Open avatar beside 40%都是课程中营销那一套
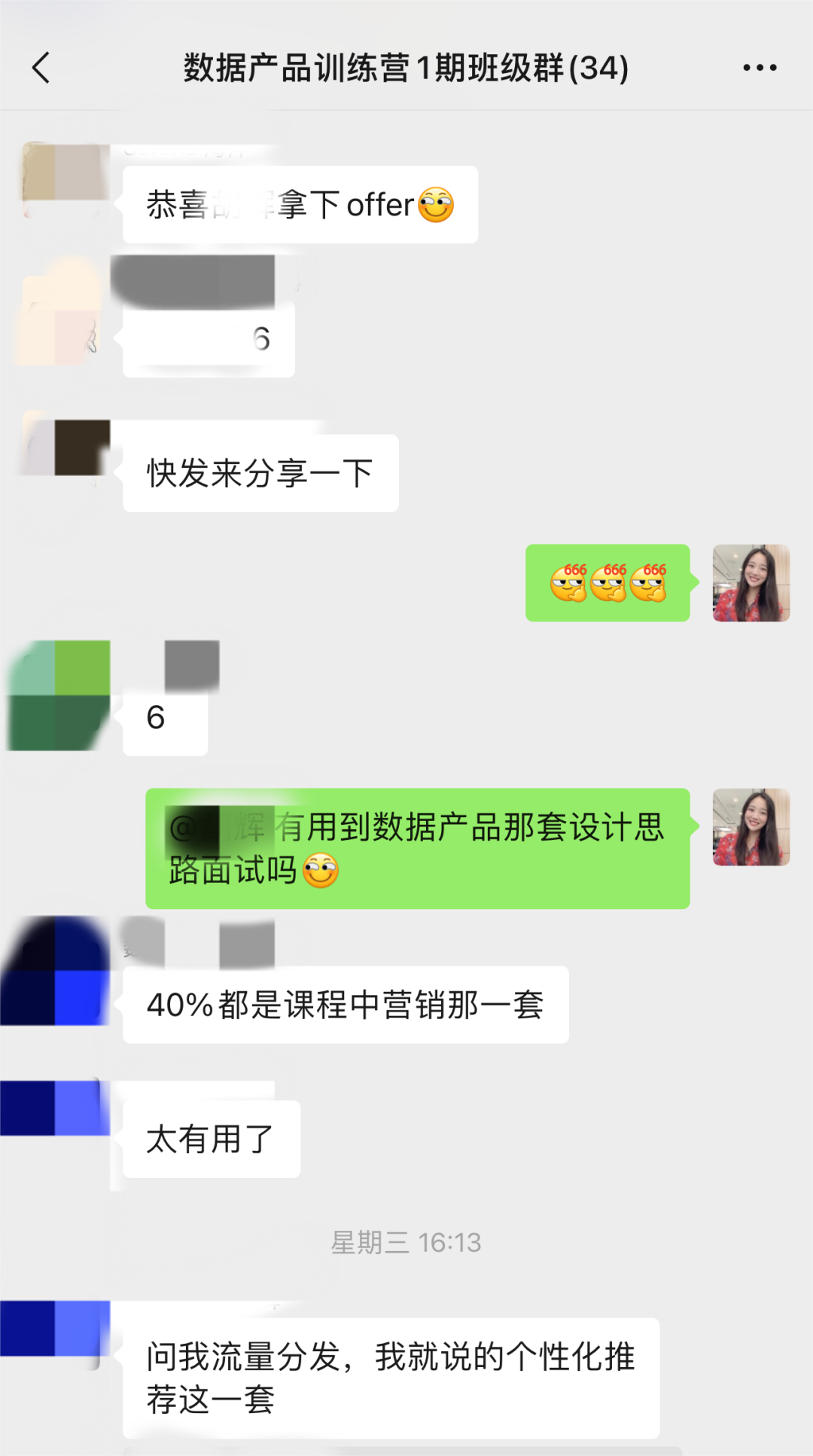This screenshot has width=813, height=1456. click(55, 972)
